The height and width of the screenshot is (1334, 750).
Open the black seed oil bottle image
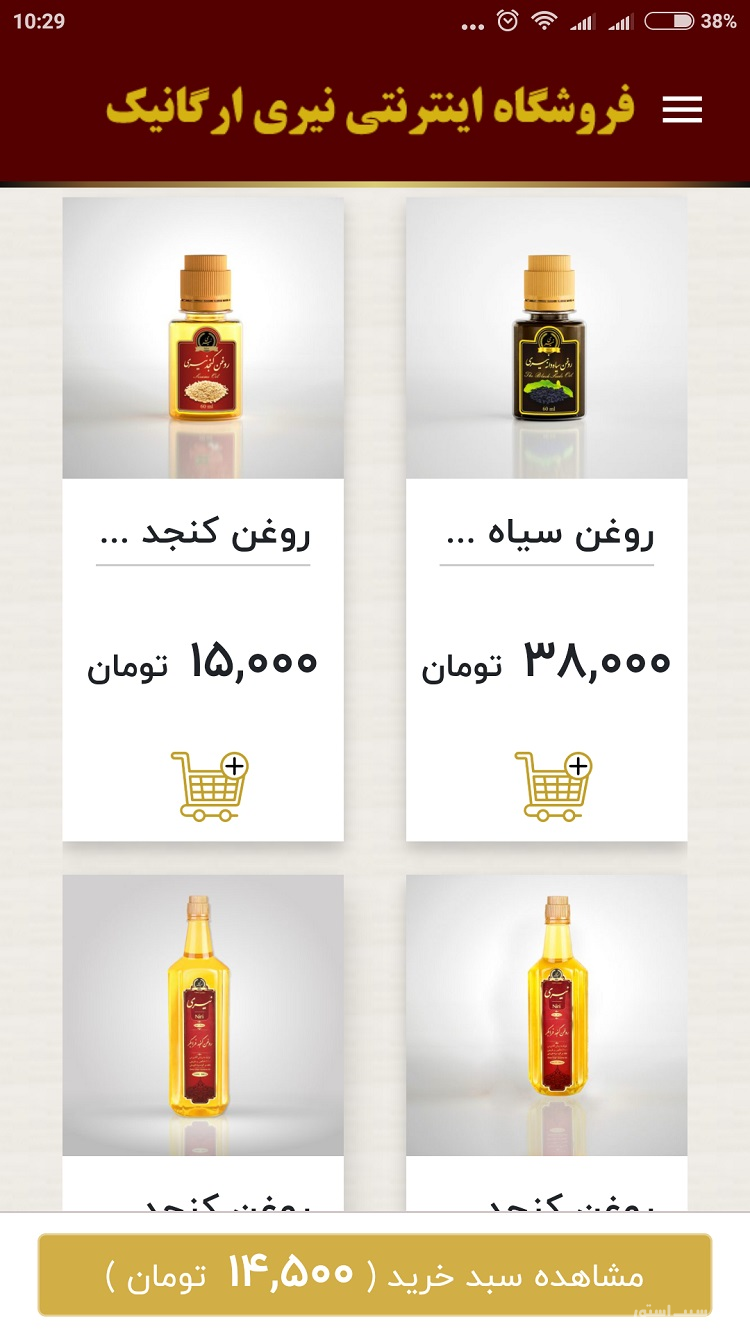pos(546,337)
